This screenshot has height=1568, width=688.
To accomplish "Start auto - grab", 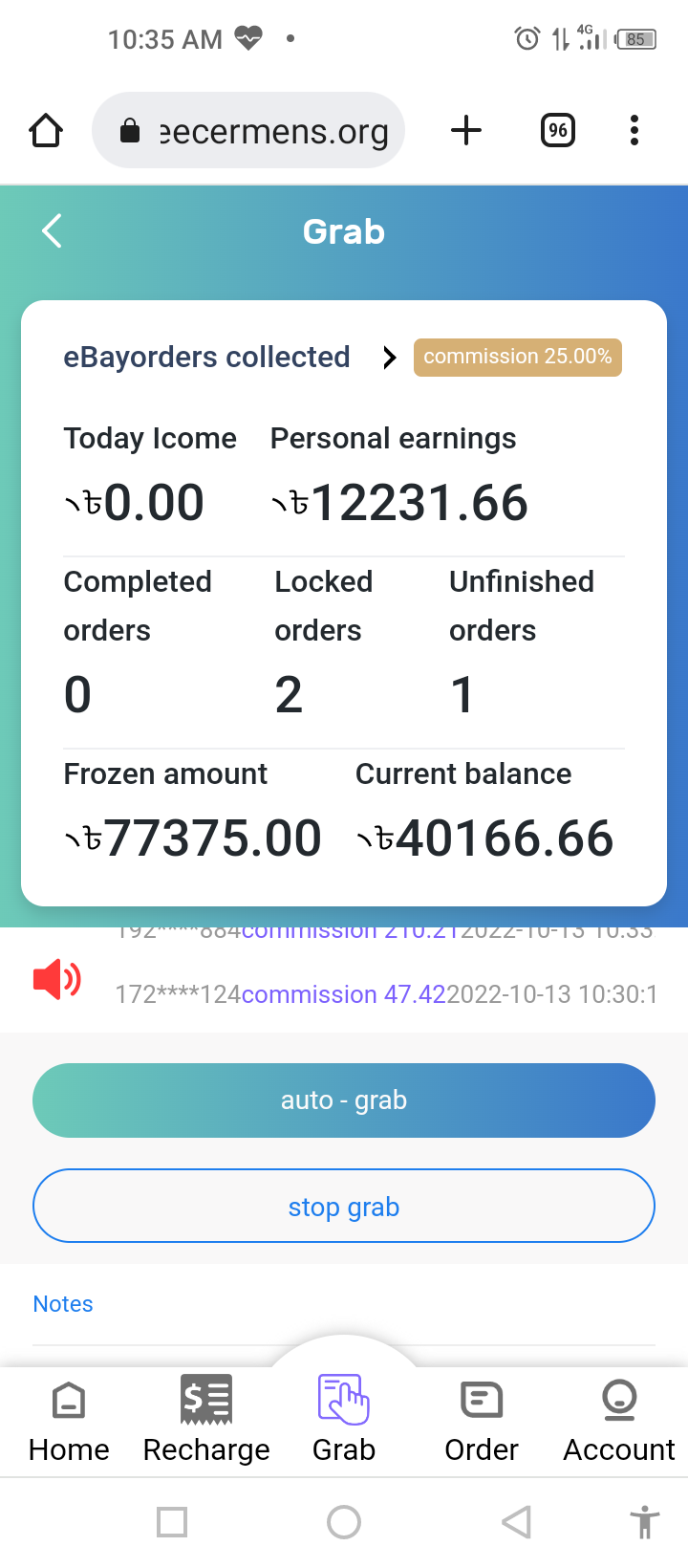I will pos(344,1100).
